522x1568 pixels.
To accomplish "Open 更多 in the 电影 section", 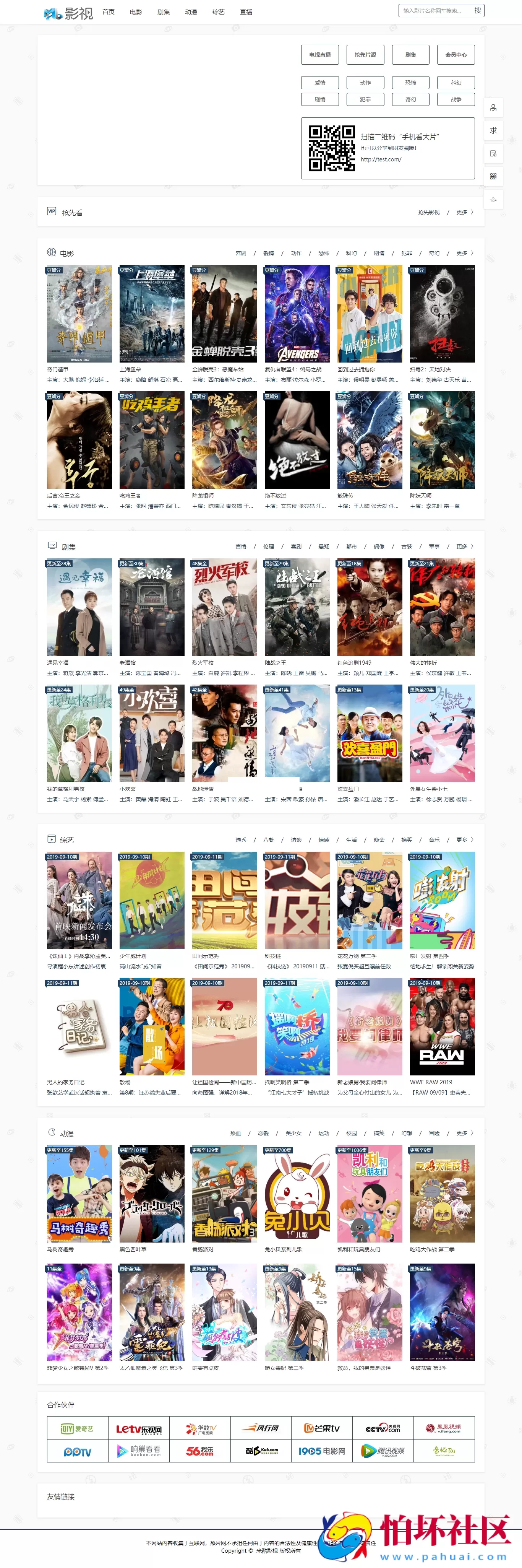I will [464, 253].
